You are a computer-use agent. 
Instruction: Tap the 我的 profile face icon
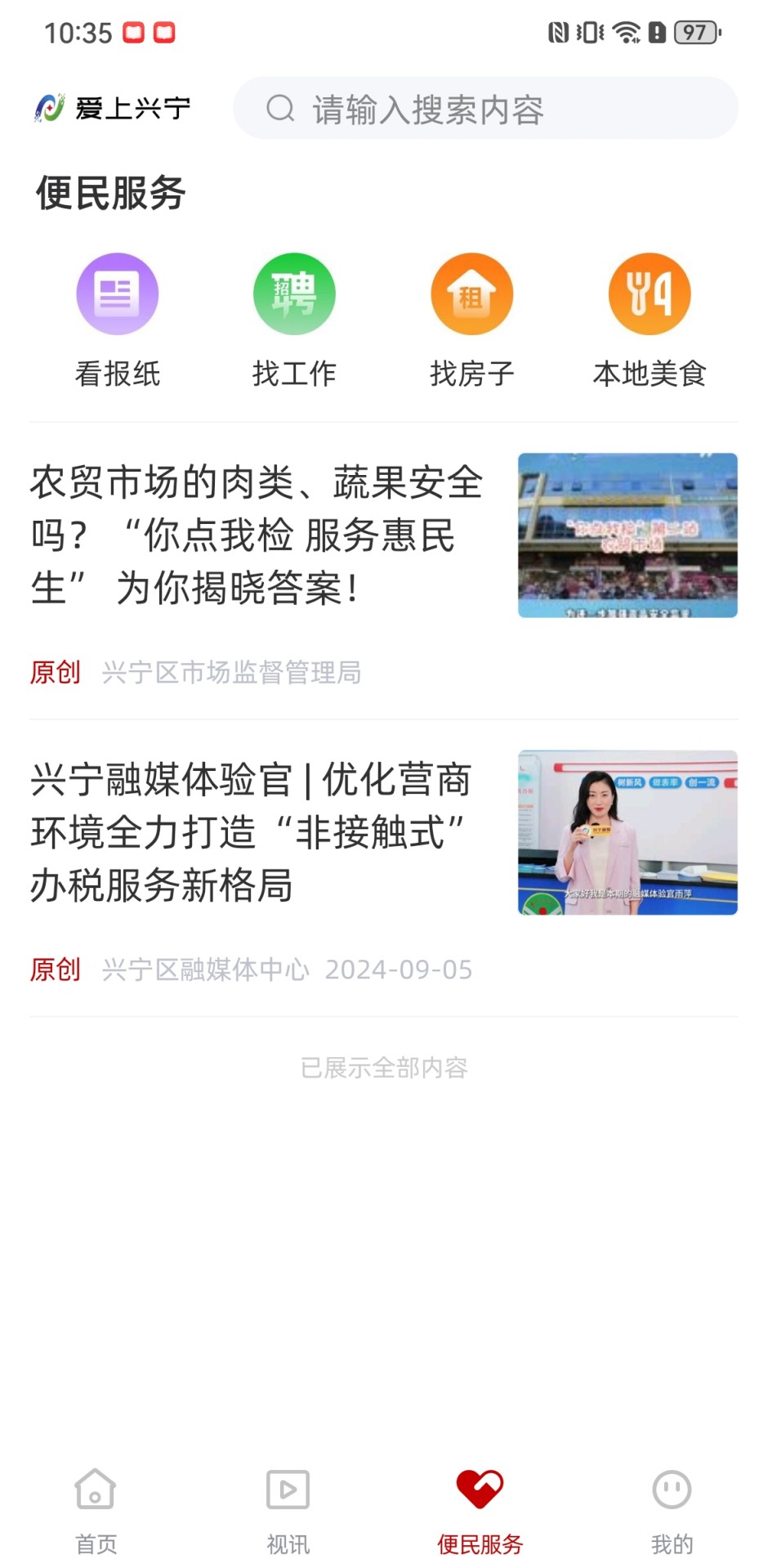(672, 1490)
